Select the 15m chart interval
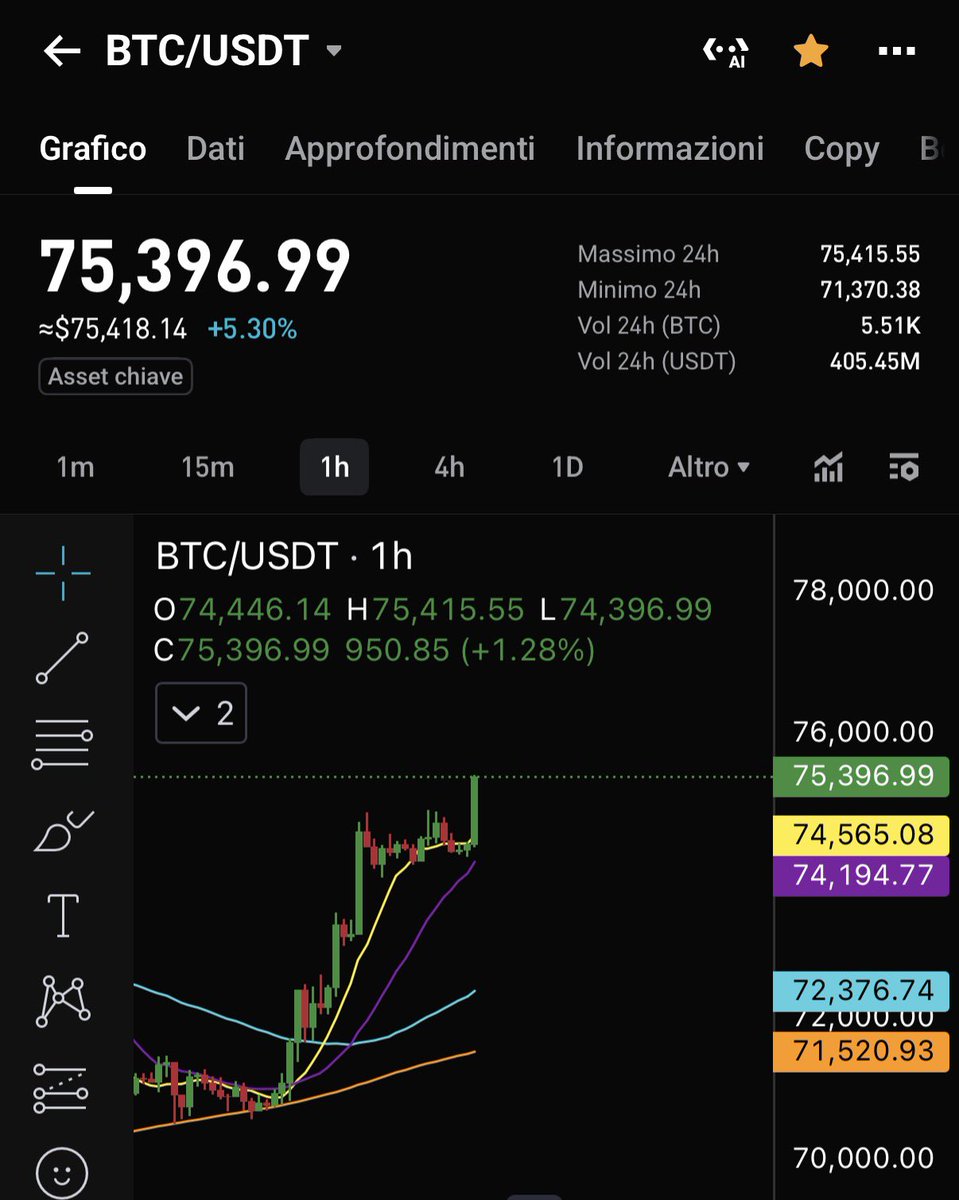959x1200 pixels. (x=208, y=467)
